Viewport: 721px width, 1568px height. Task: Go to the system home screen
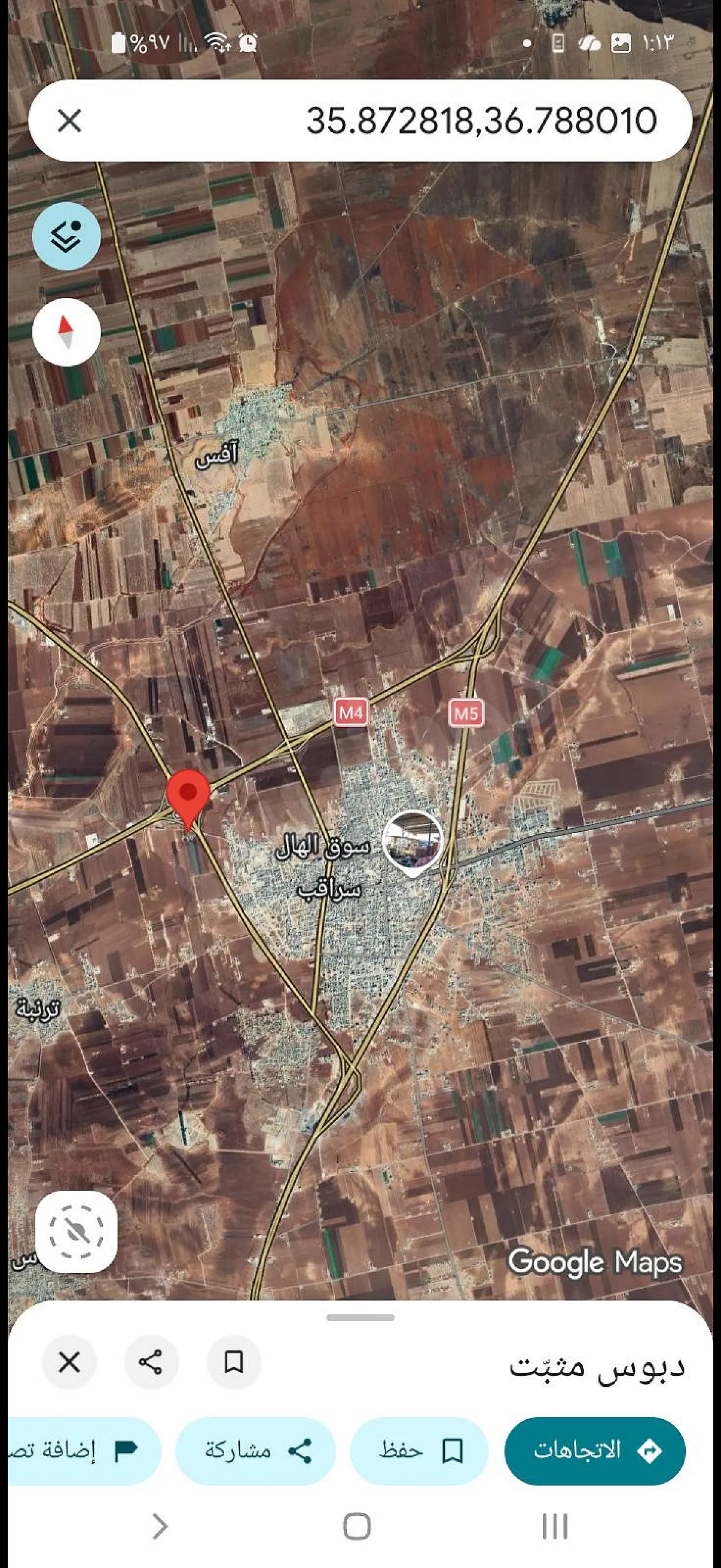(357, 1526)
